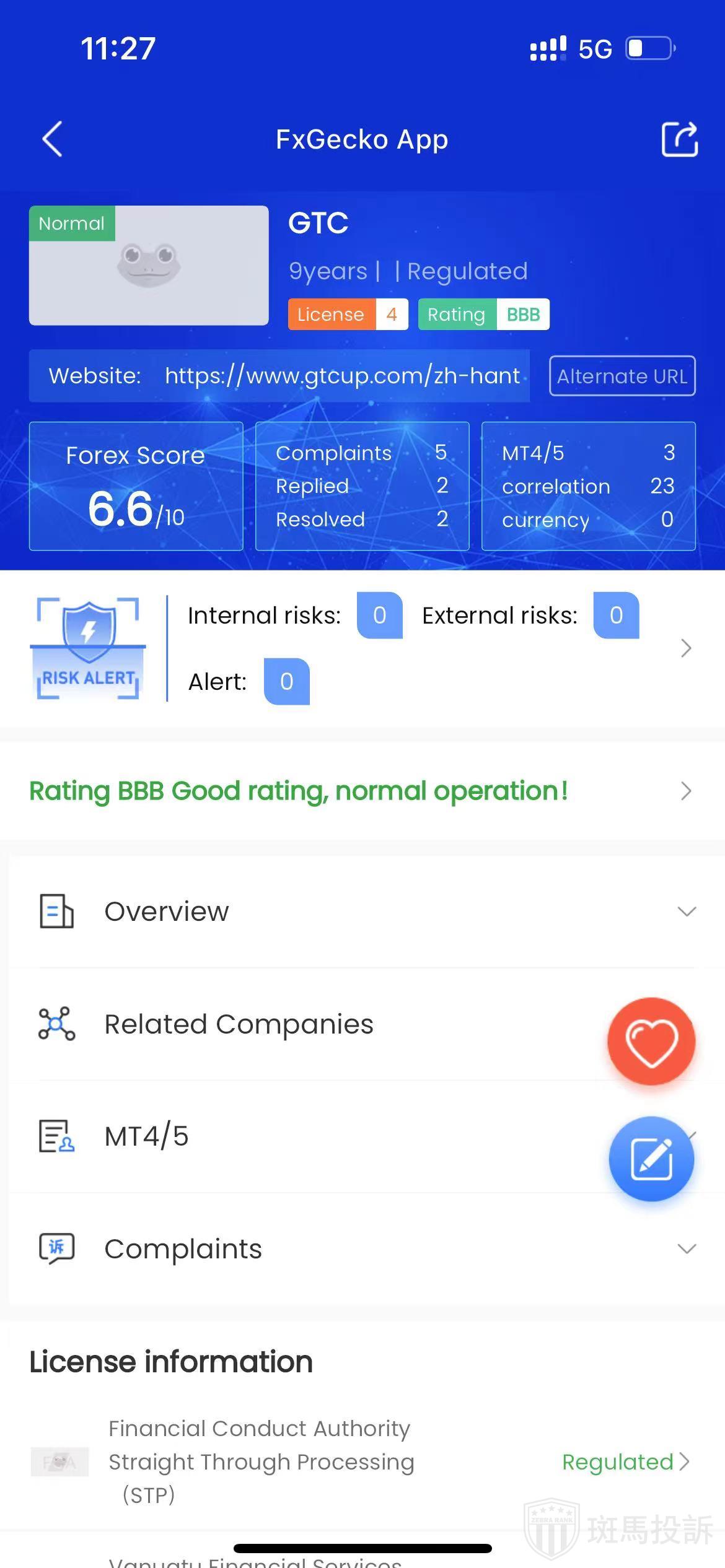Open the risk alert details row

tap(685, 648)
